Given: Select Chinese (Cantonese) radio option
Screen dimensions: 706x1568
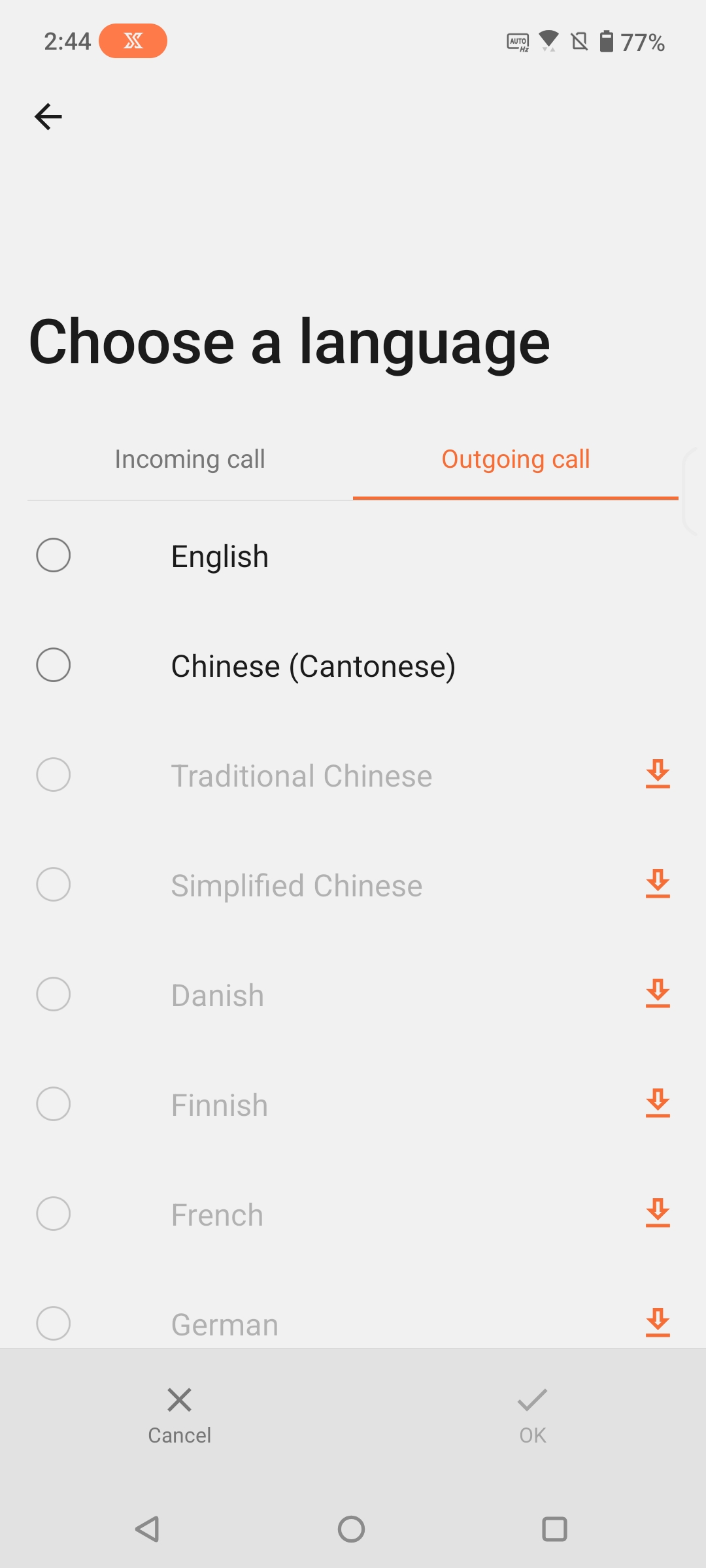Looking at the screenshot, I should [54, 665].
